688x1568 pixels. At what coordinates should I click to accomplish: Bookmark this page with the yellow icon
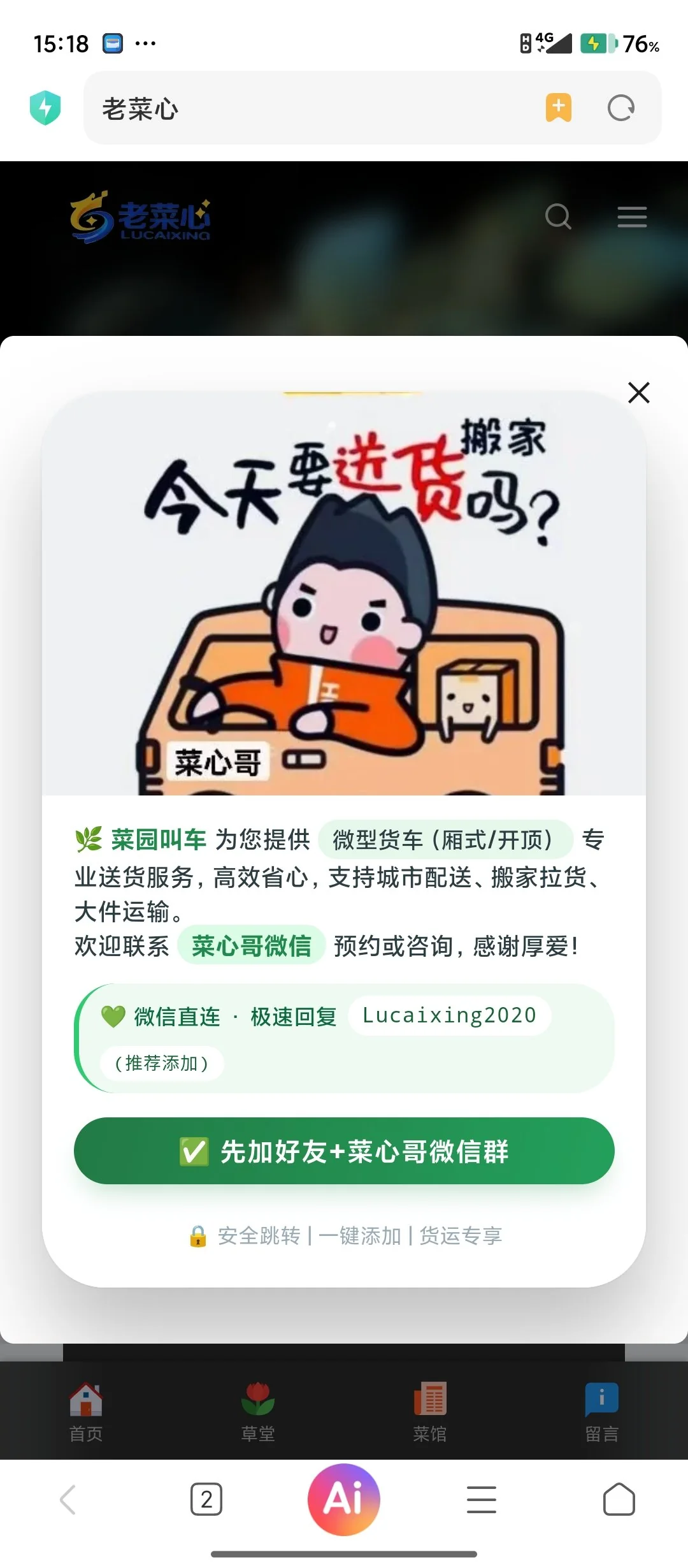click(558, 108)
